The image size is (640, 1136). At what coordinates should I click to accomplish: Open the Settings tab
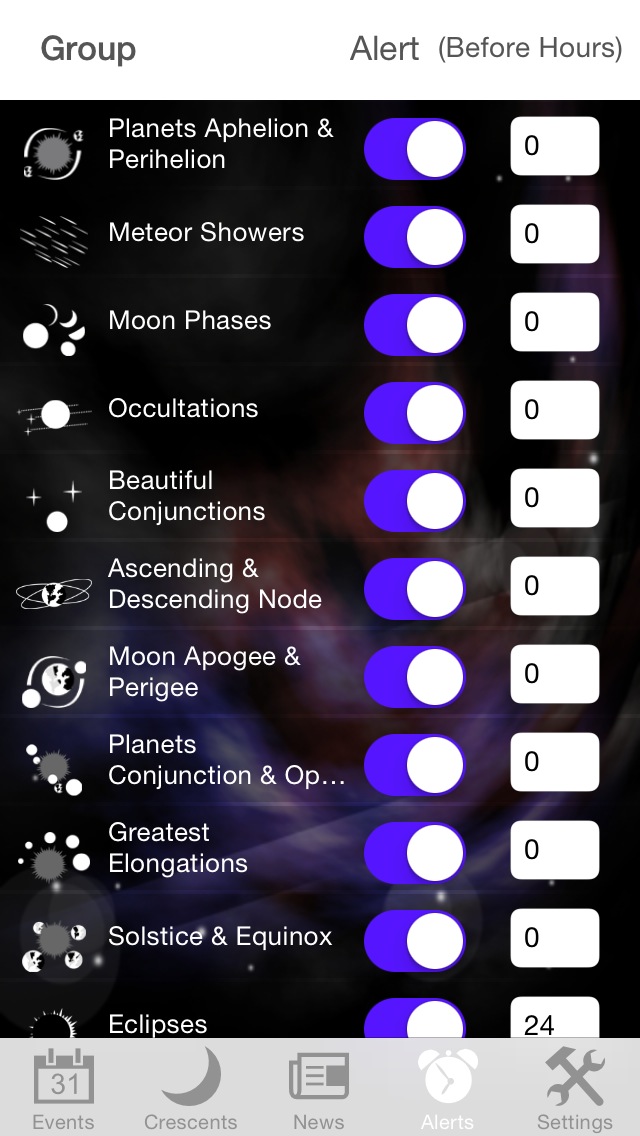[x=575, y=1090]
